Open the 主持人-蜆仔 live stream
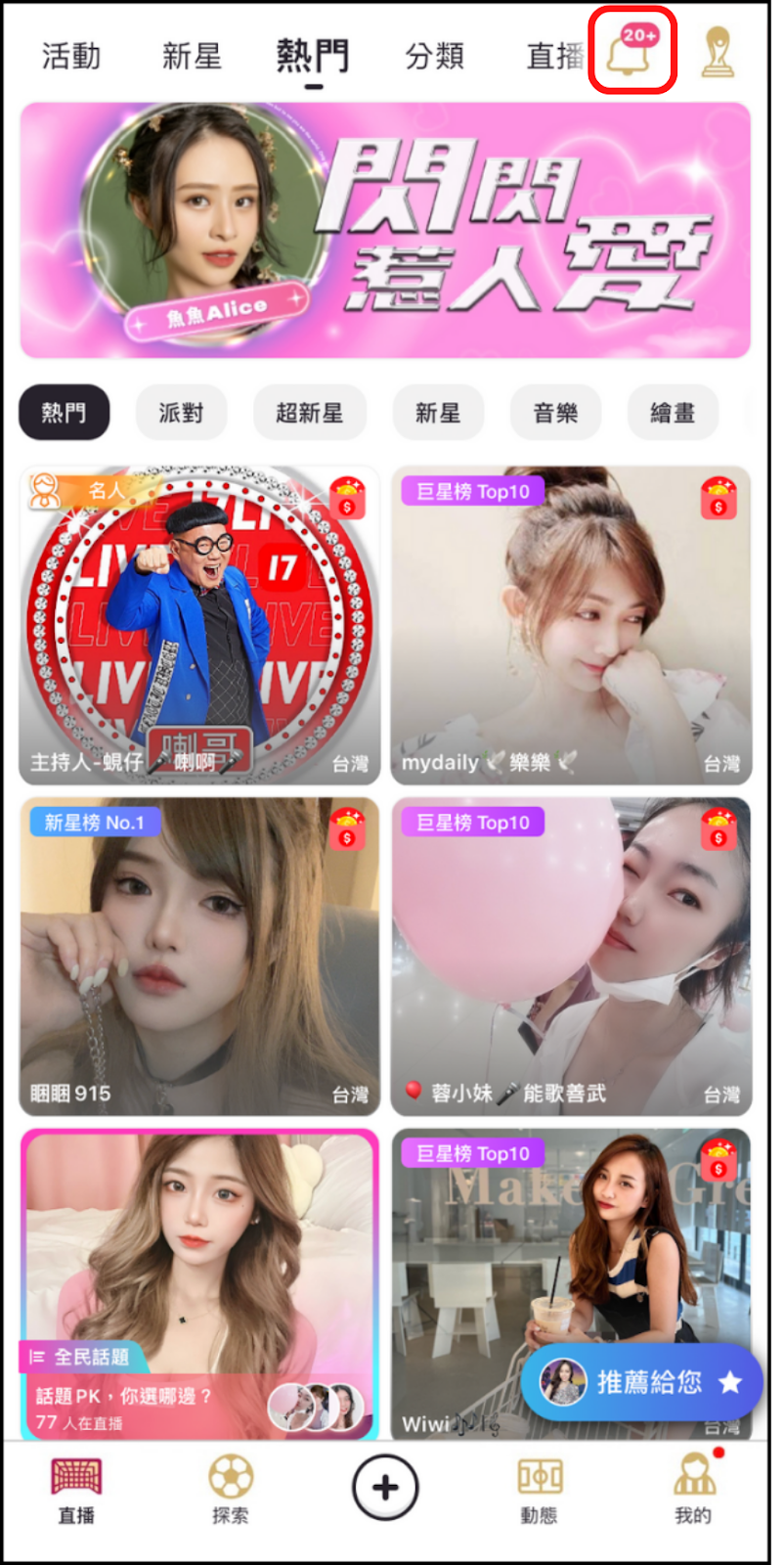 click(199, 626)
